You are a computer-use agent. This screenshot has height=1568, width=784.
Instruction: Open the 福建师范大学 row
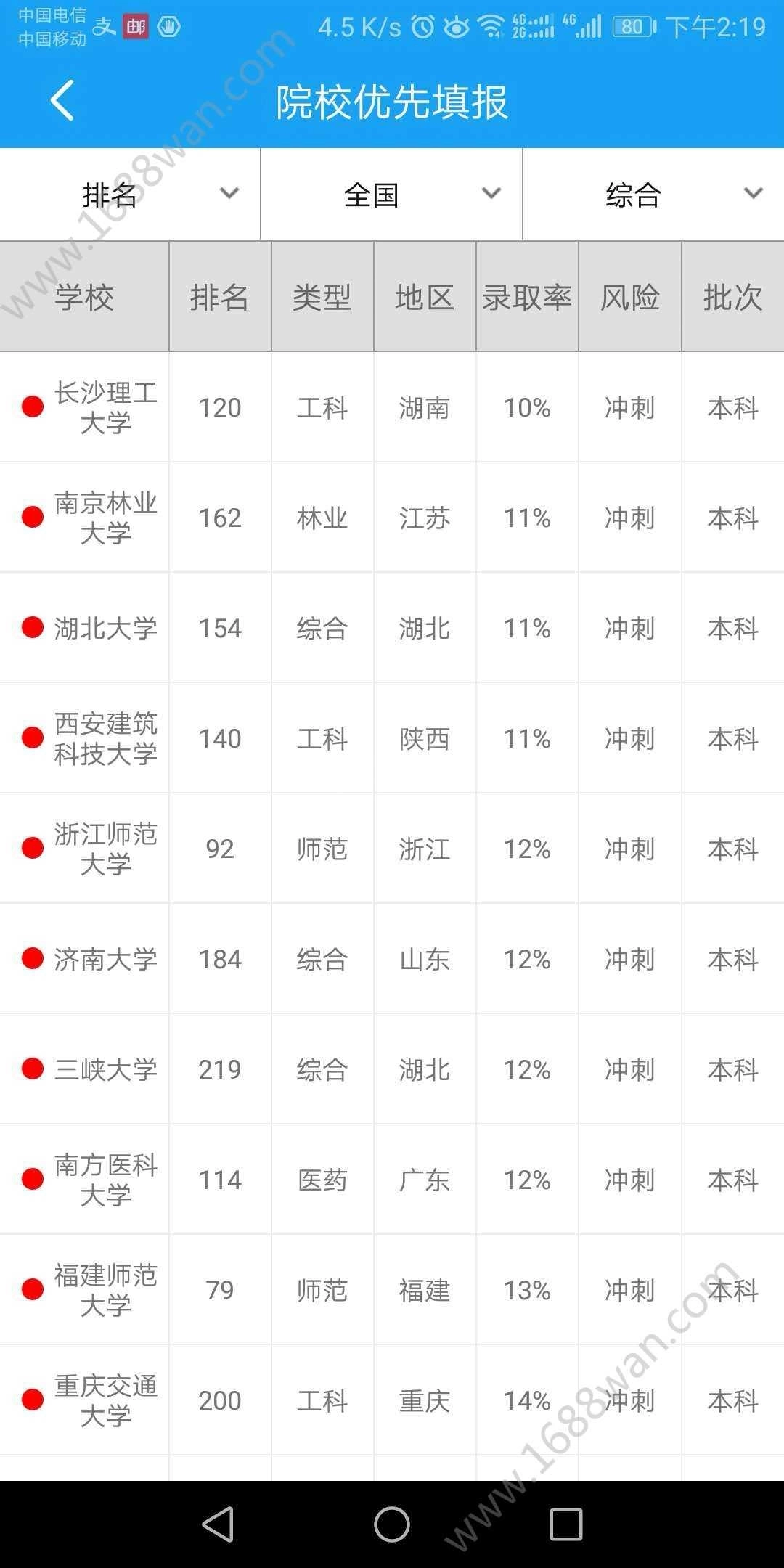pos(105,1290)
